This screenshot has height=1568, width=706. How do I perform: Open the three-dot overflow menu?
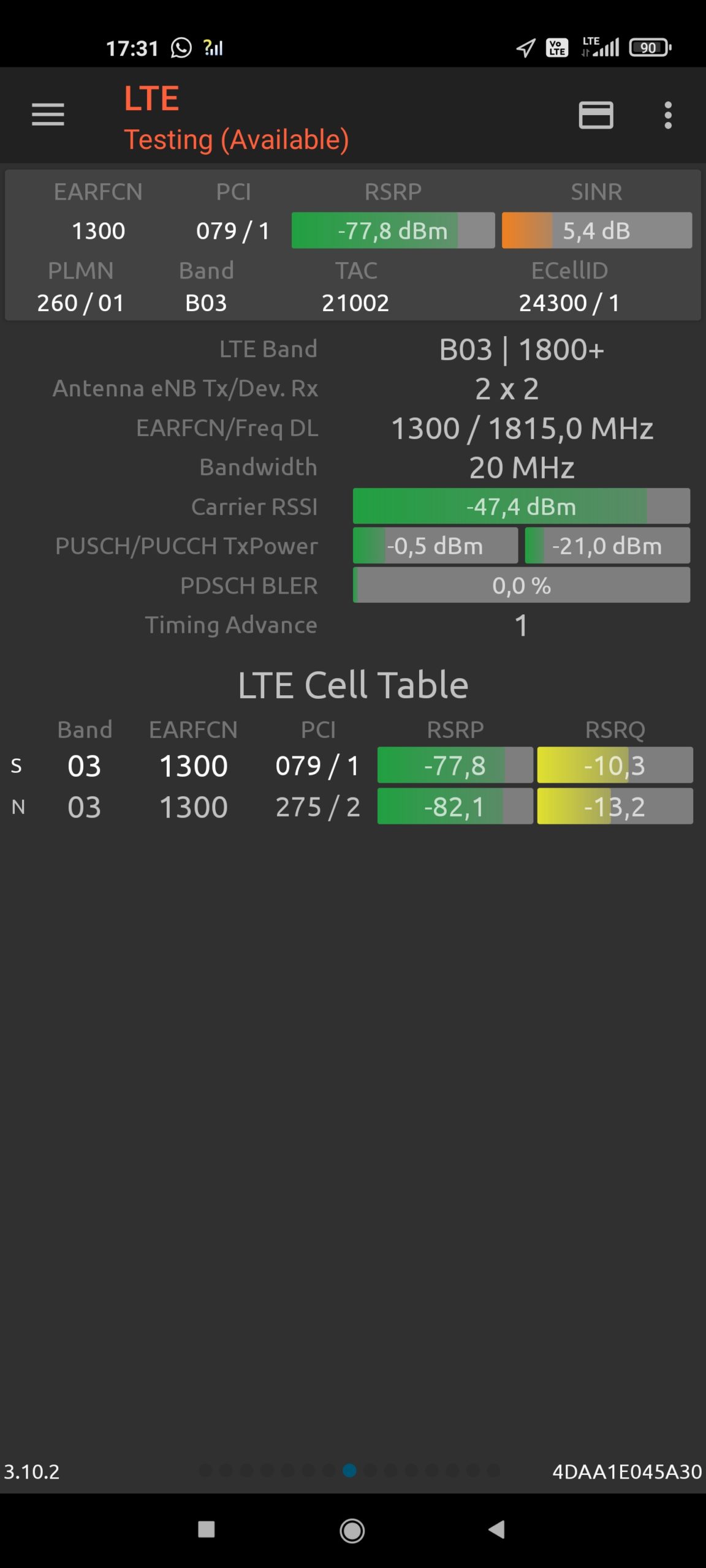(x=667, y=115)
